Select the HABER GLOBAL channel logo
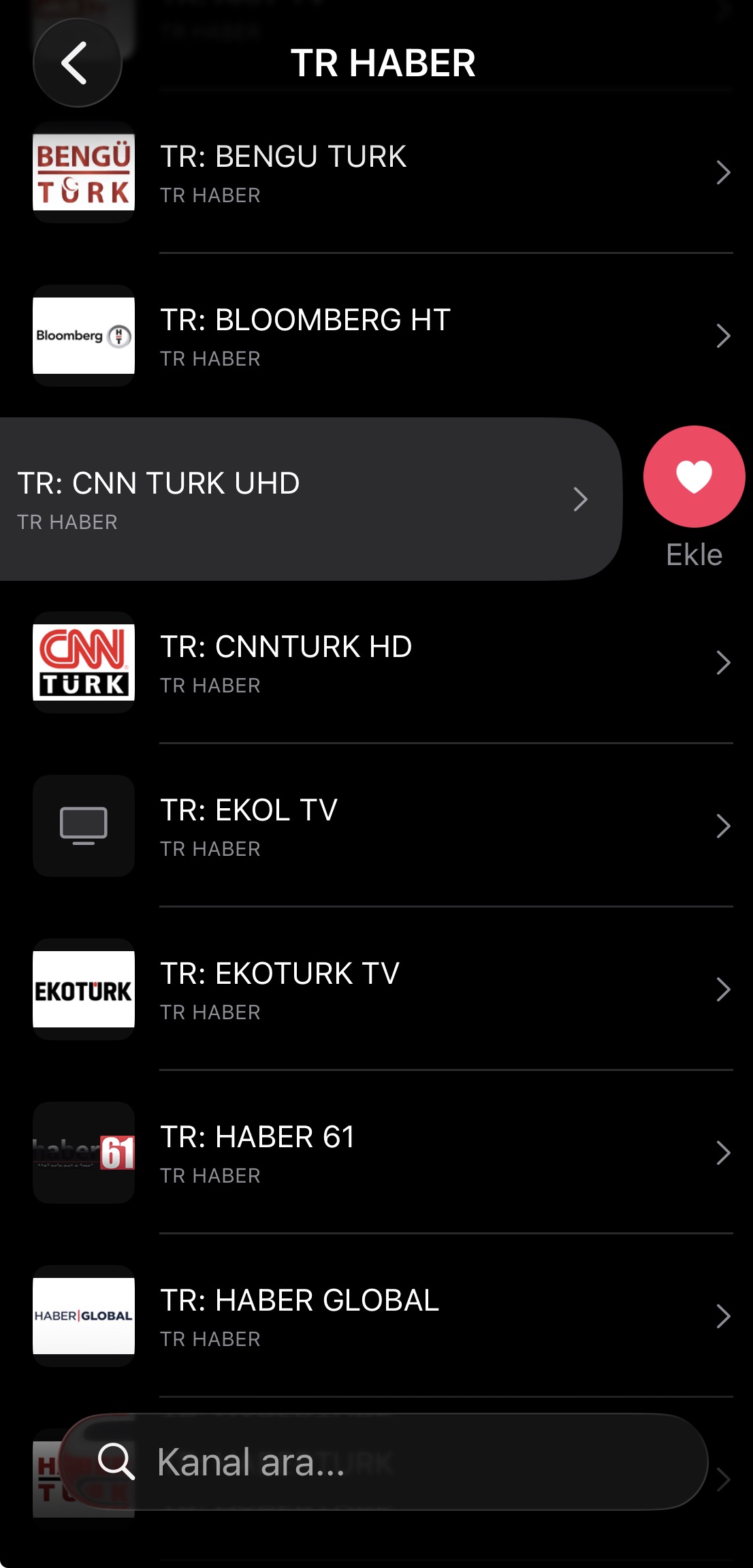This screenshot has height=1568, width=753. point(83,1317)
